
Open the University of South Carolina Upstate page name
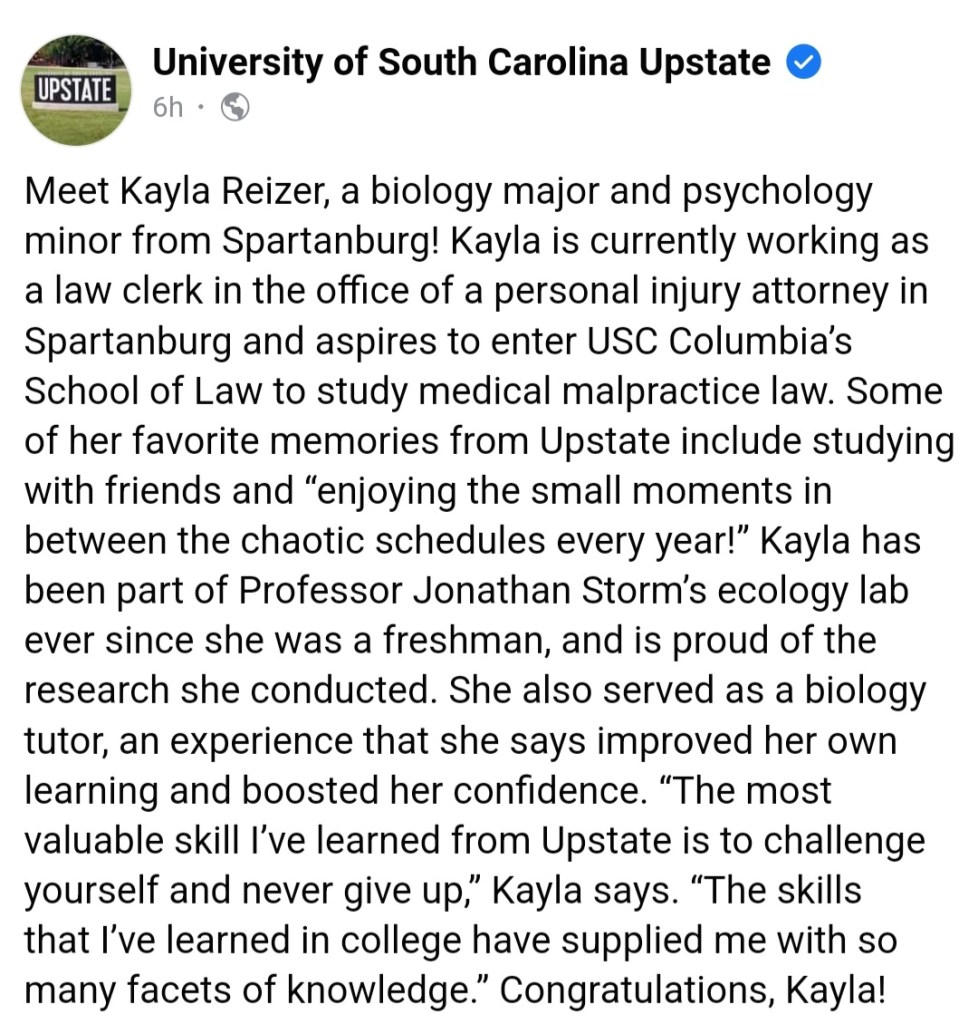(x=461, y=64)
